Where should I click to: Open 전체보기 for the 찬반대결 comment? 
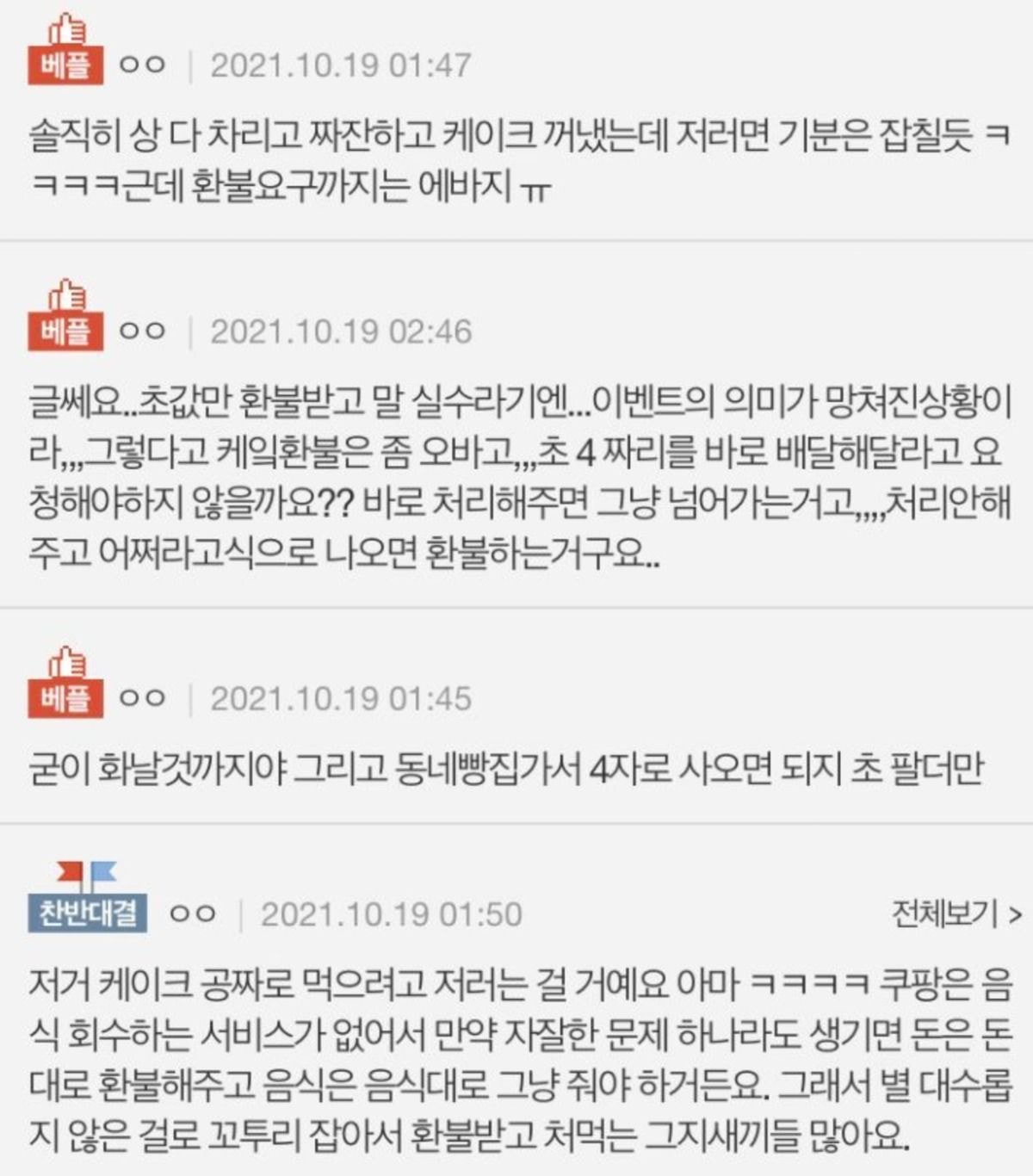point(956,913)
